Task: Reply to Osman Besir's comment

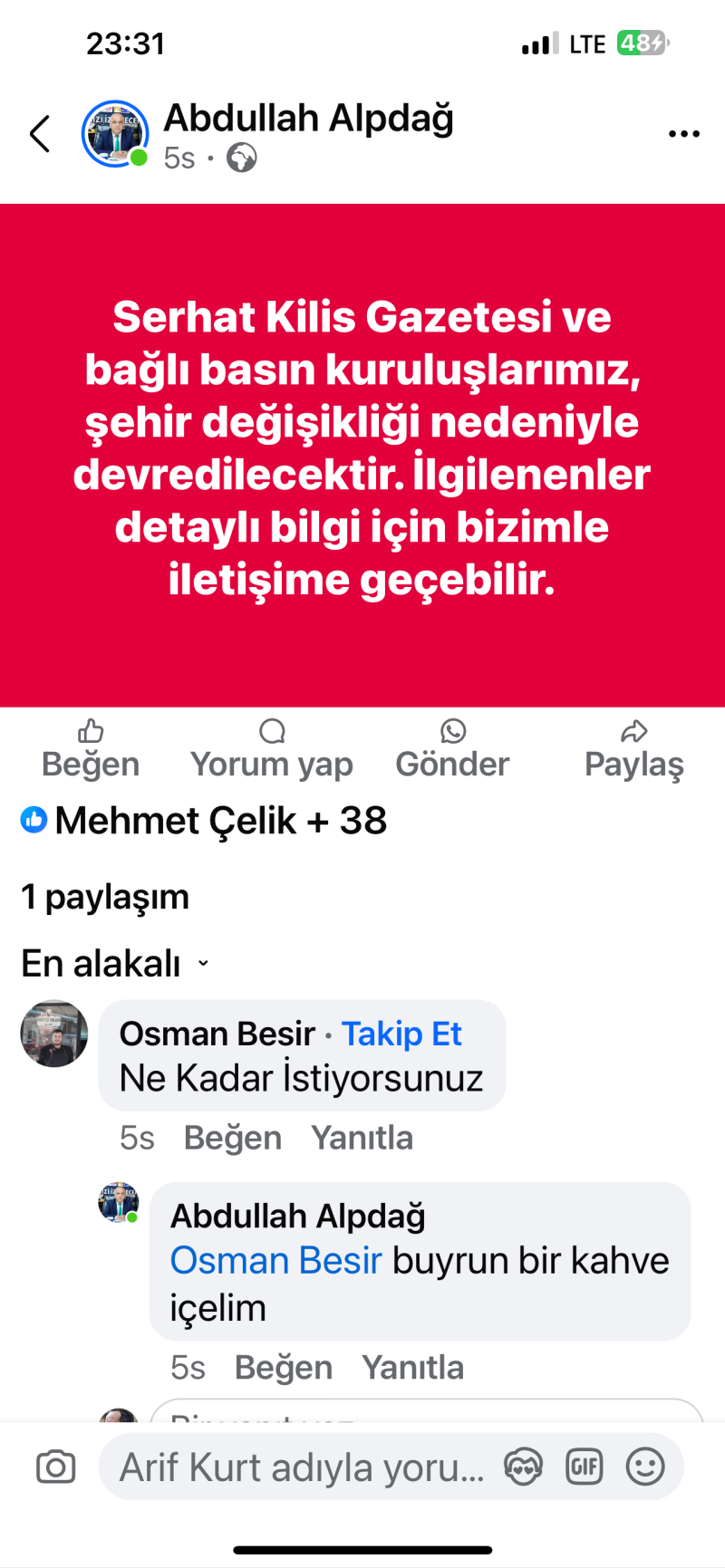Action: coord(362,1138)
